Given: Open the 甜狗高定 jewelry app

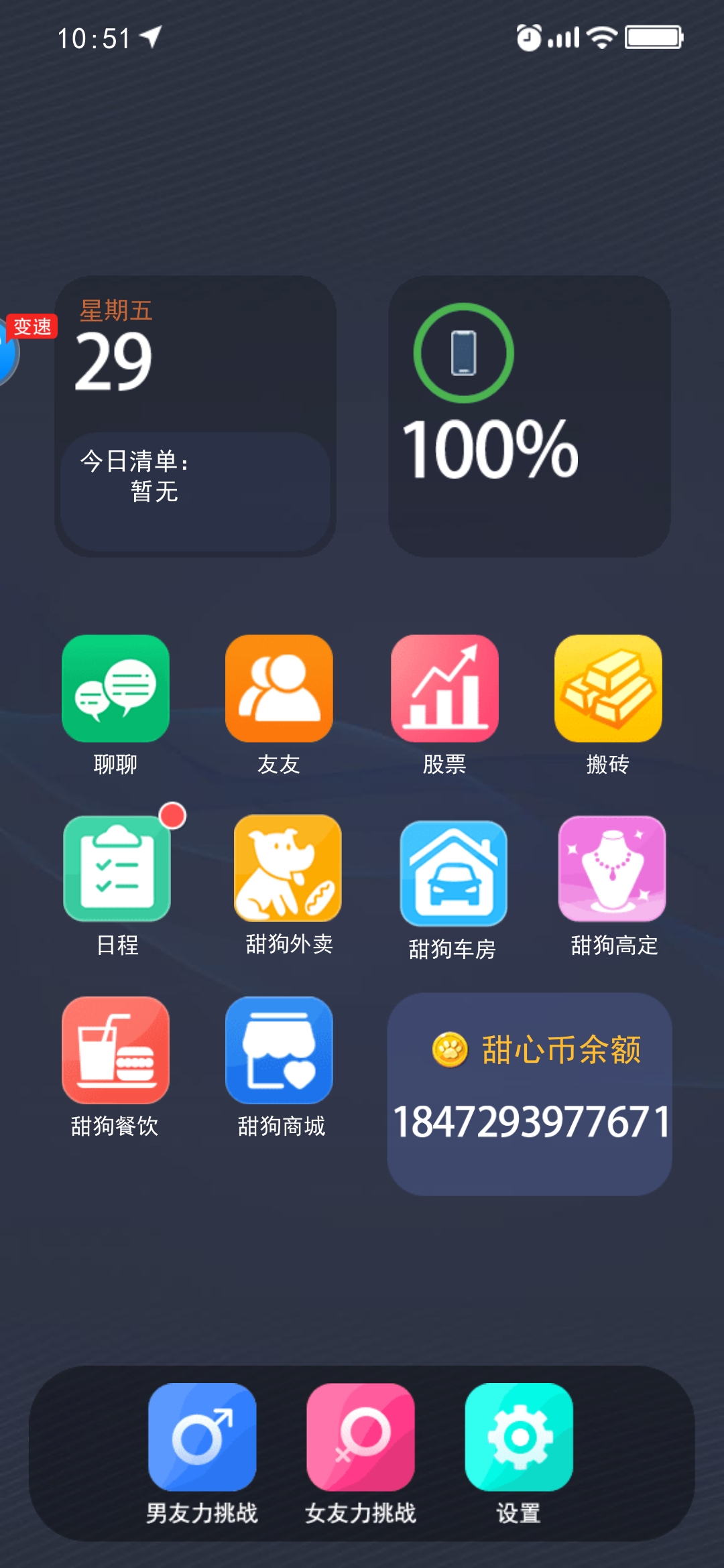Looking at the screenshot, I should (612, 868).
